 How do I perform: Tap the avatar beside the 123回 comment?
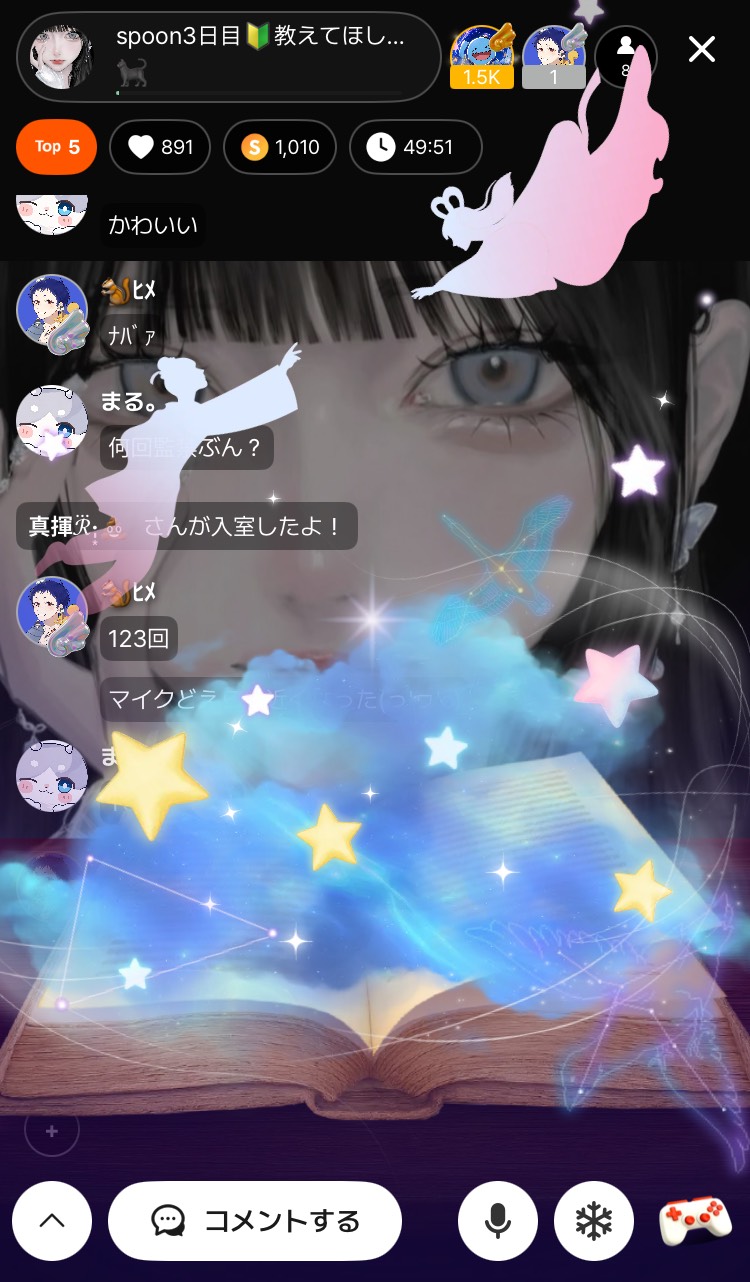[x=52, y=613]
